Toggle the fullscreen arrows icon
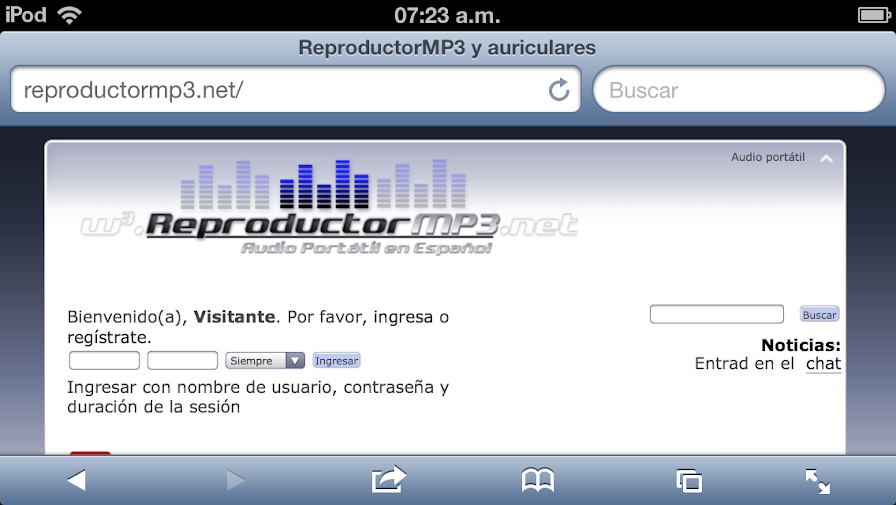 [818, 481]
